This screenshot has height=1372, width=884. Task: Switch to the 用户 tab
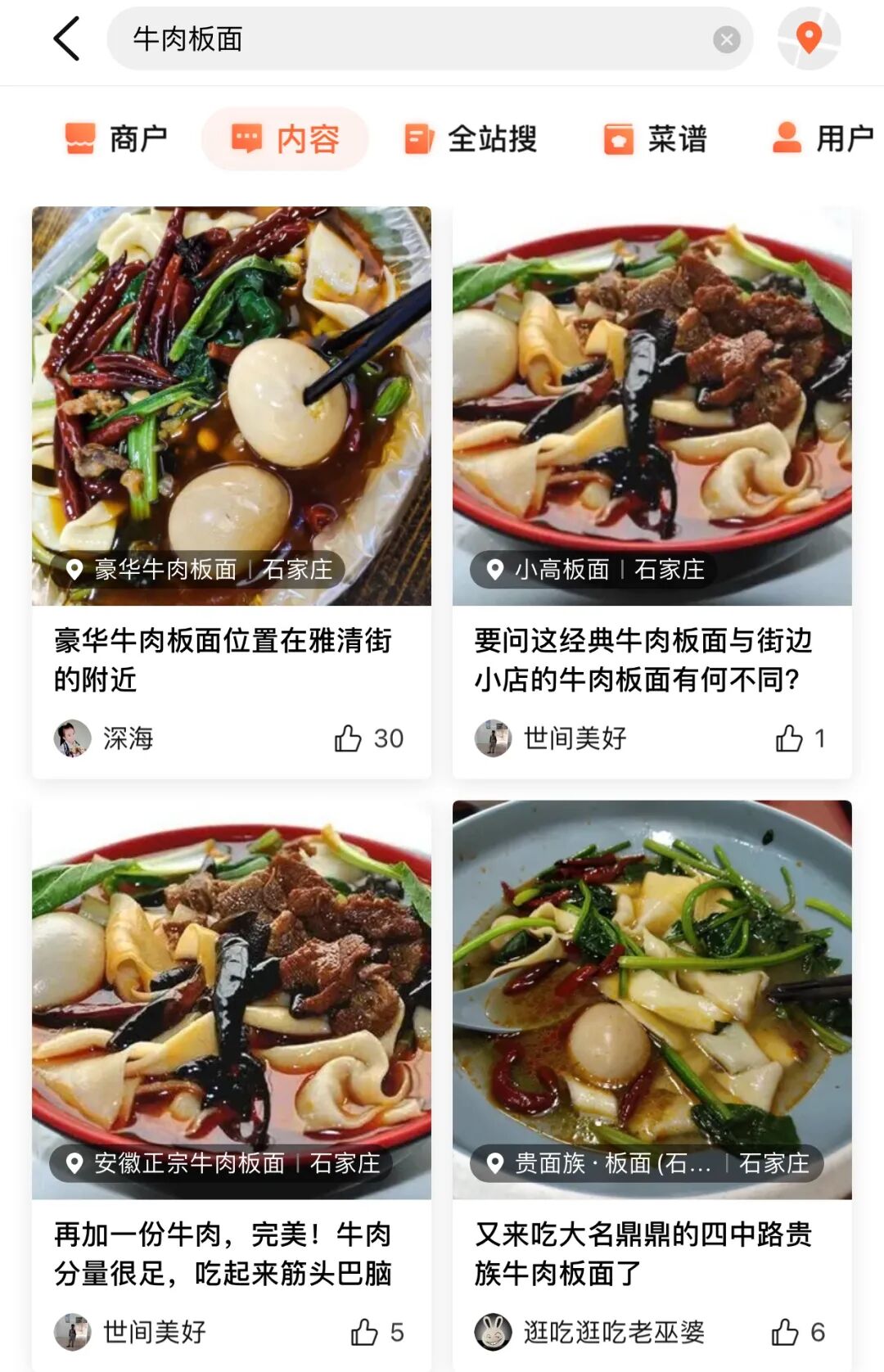[x=823, y=138]
